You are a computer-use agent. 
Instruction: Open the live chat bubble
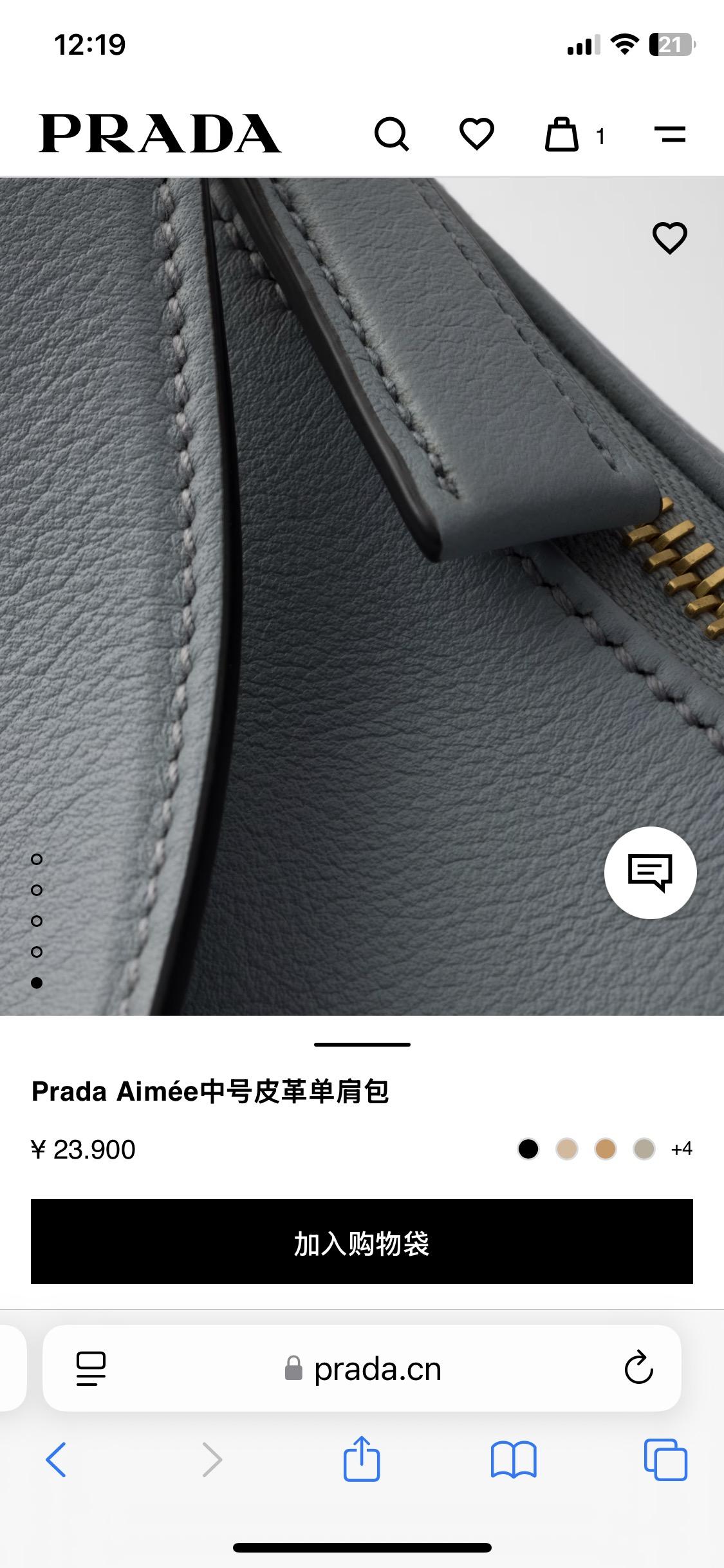click(x=650, y=872)
